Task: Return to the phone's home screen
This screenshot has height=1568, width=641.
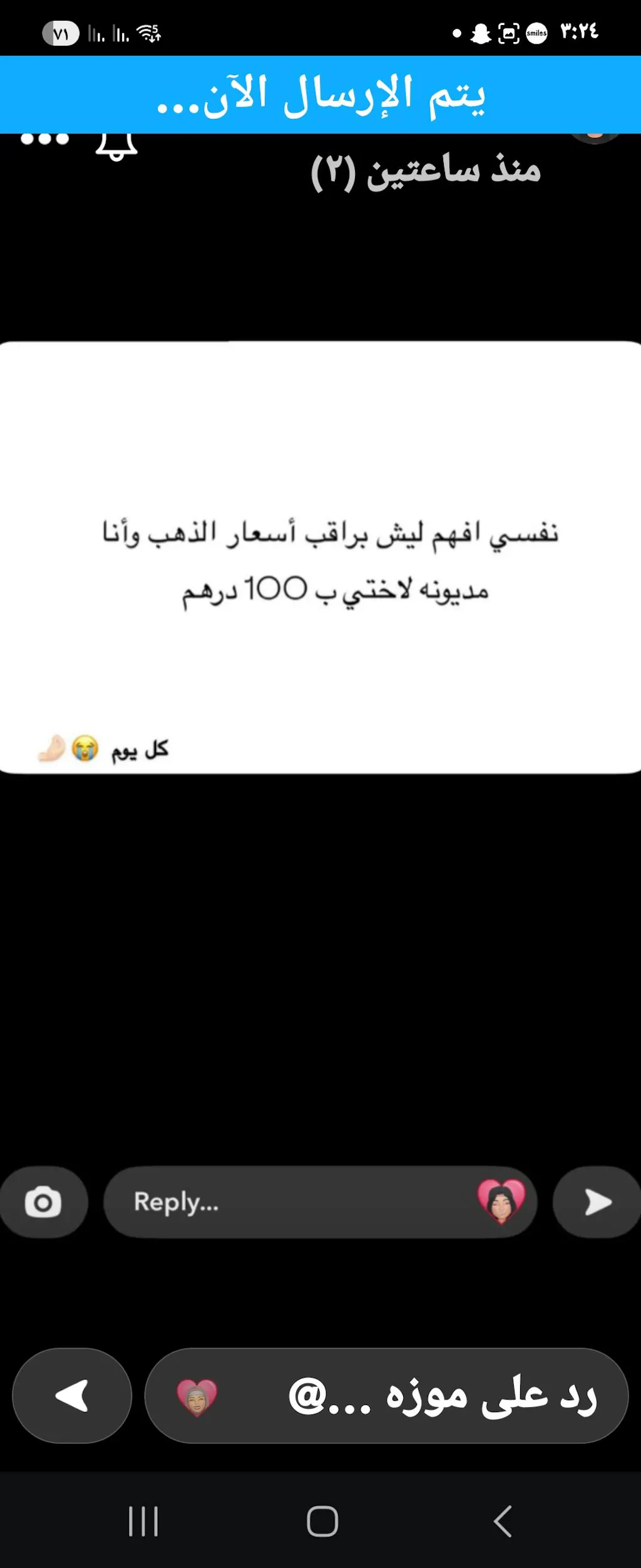Action: [322, 1521]
